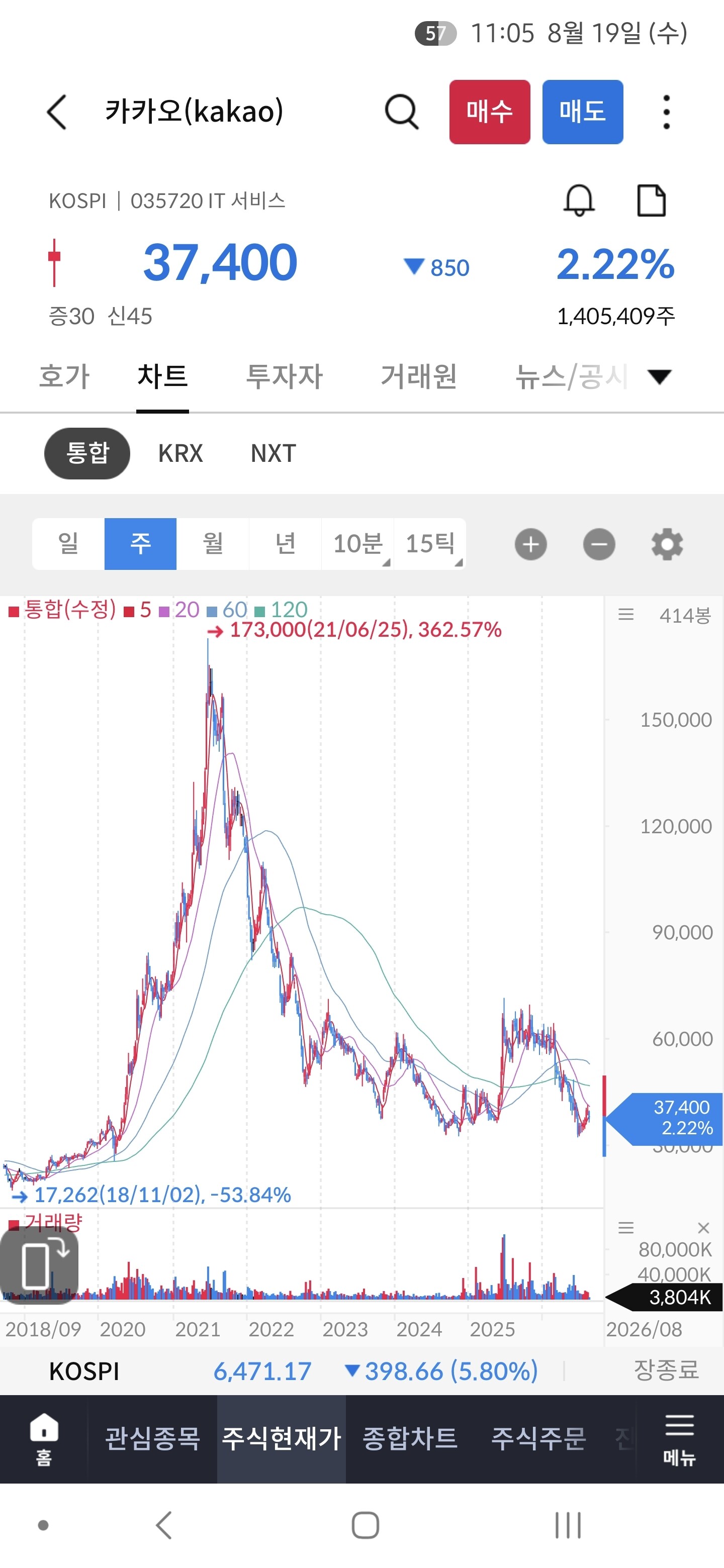Image resolution: width=724 pixels, height=1568 pixels.
Task: Switch the chart to daily 일
Action: (x=68, y=544)
